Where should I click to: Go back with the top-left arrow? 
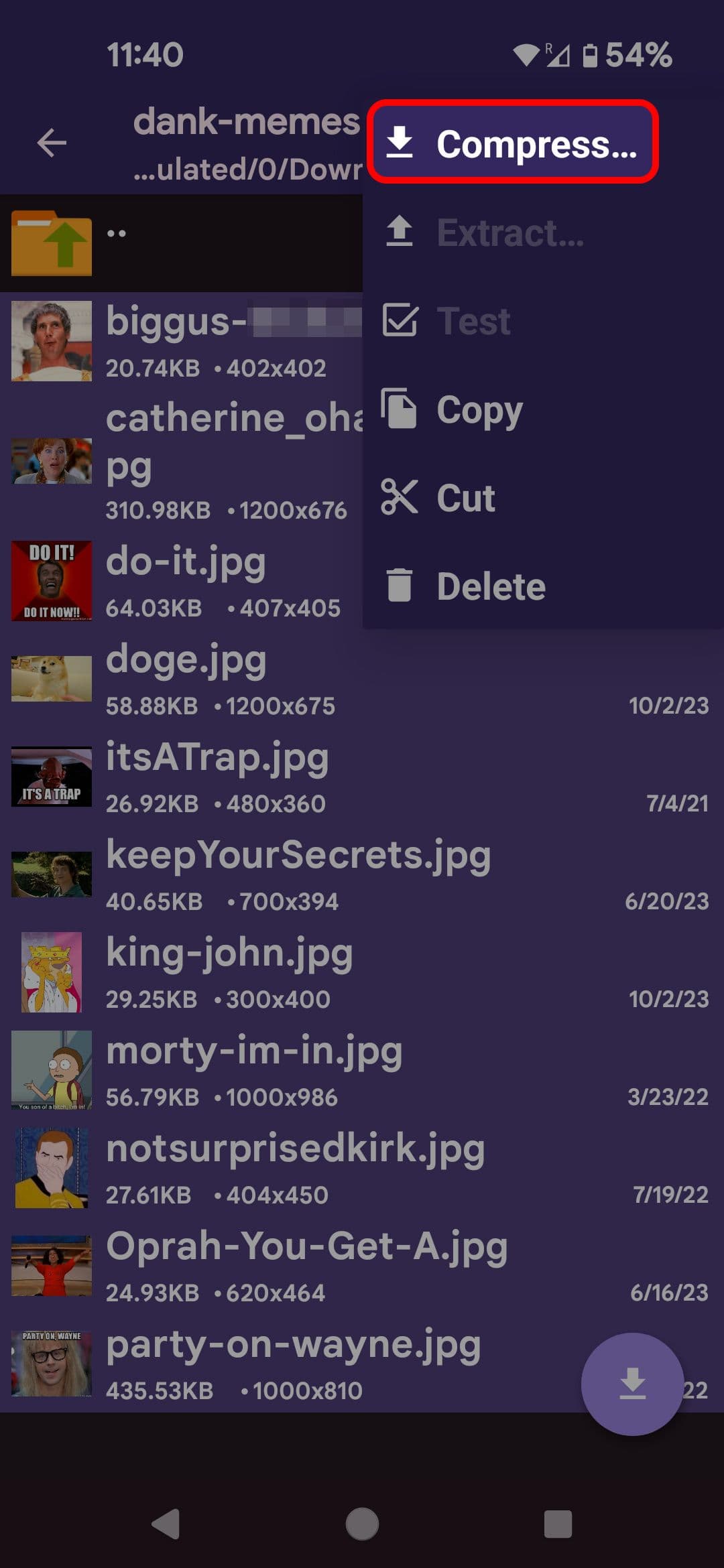(52, 143)
